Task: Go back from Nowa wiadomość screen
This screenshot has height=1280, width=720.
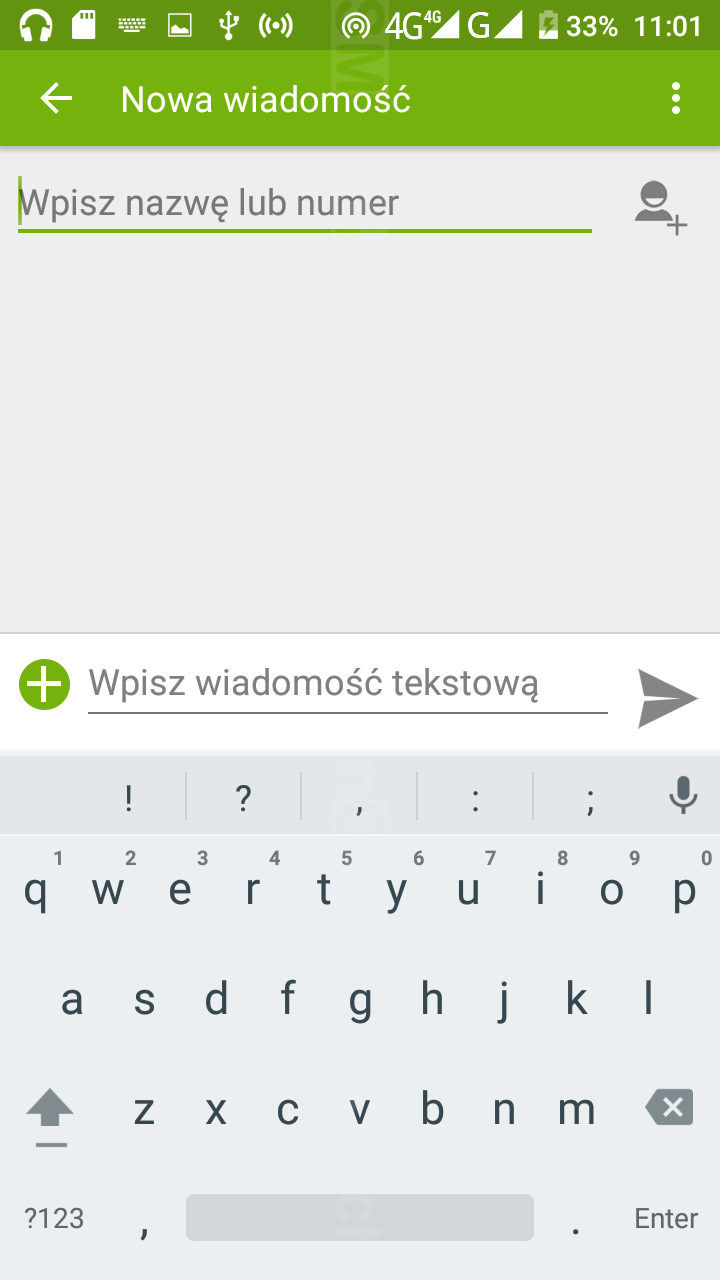Action: coord(56,99)
